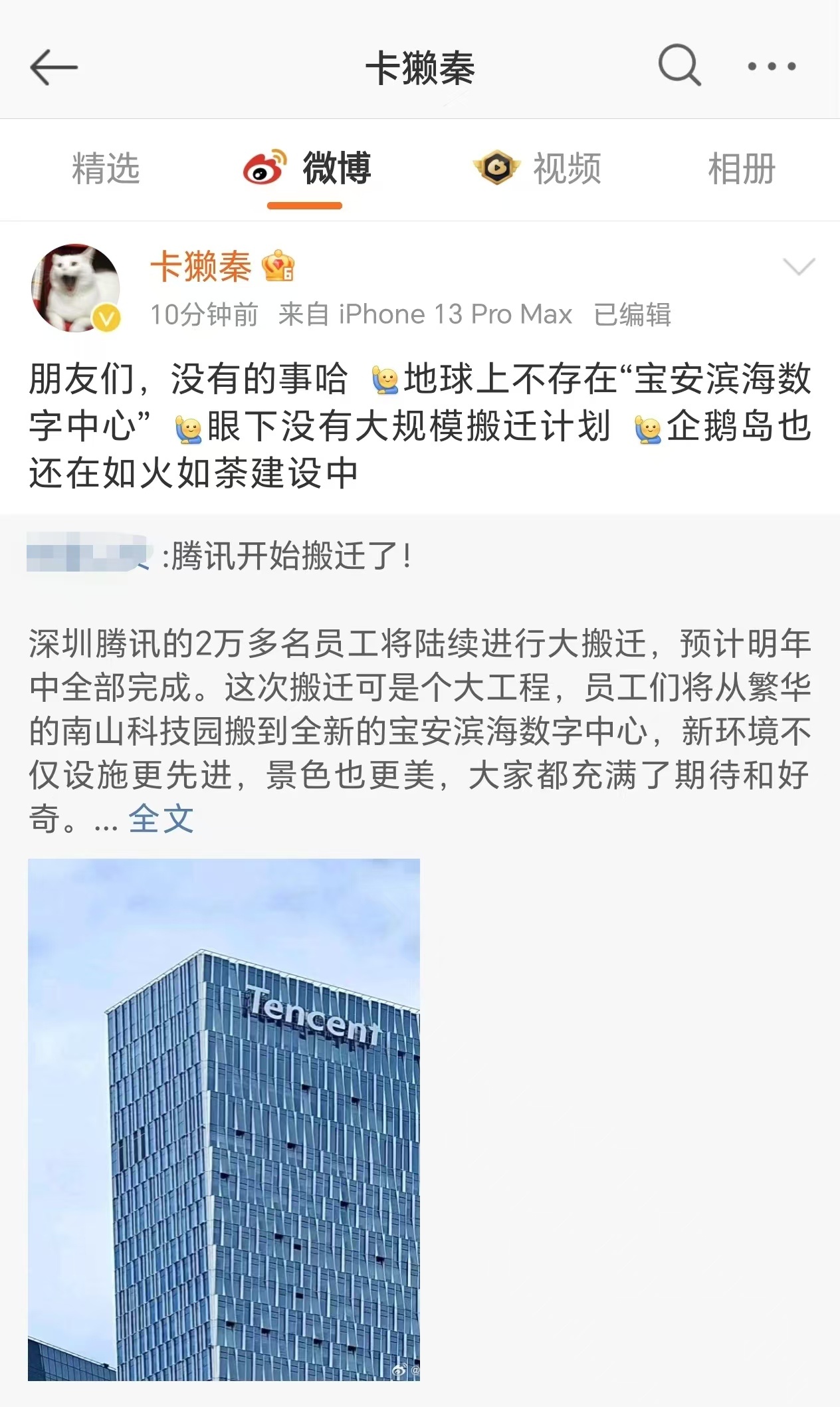This screenshot has width=840, height=1407.
Task: Expand the post options chevron
Action: 798,267
